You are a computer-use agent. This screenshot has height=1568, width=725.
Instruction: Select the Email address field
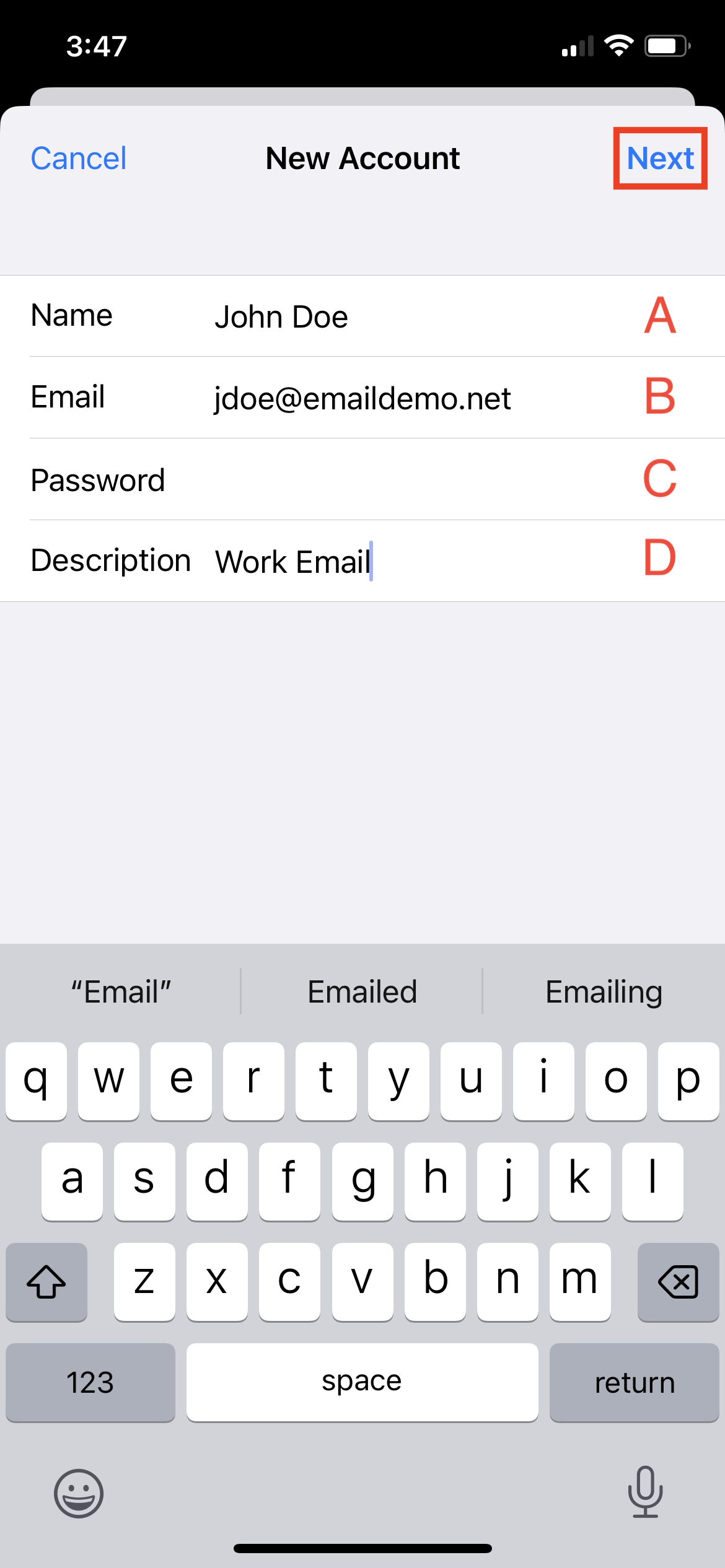tap(362, 398)
